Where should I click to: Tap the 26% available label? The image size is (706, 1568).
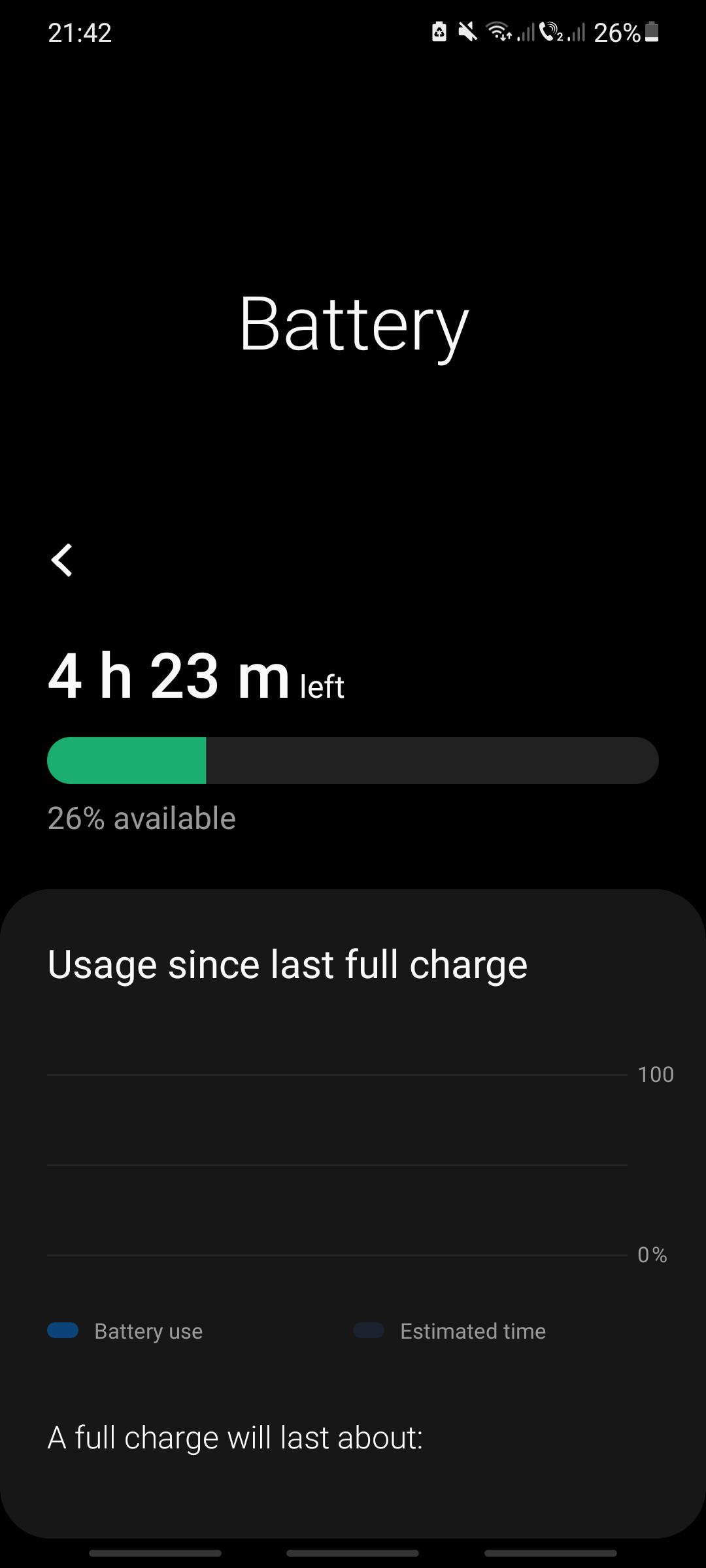pyautogui.click(x=141, y=817)
